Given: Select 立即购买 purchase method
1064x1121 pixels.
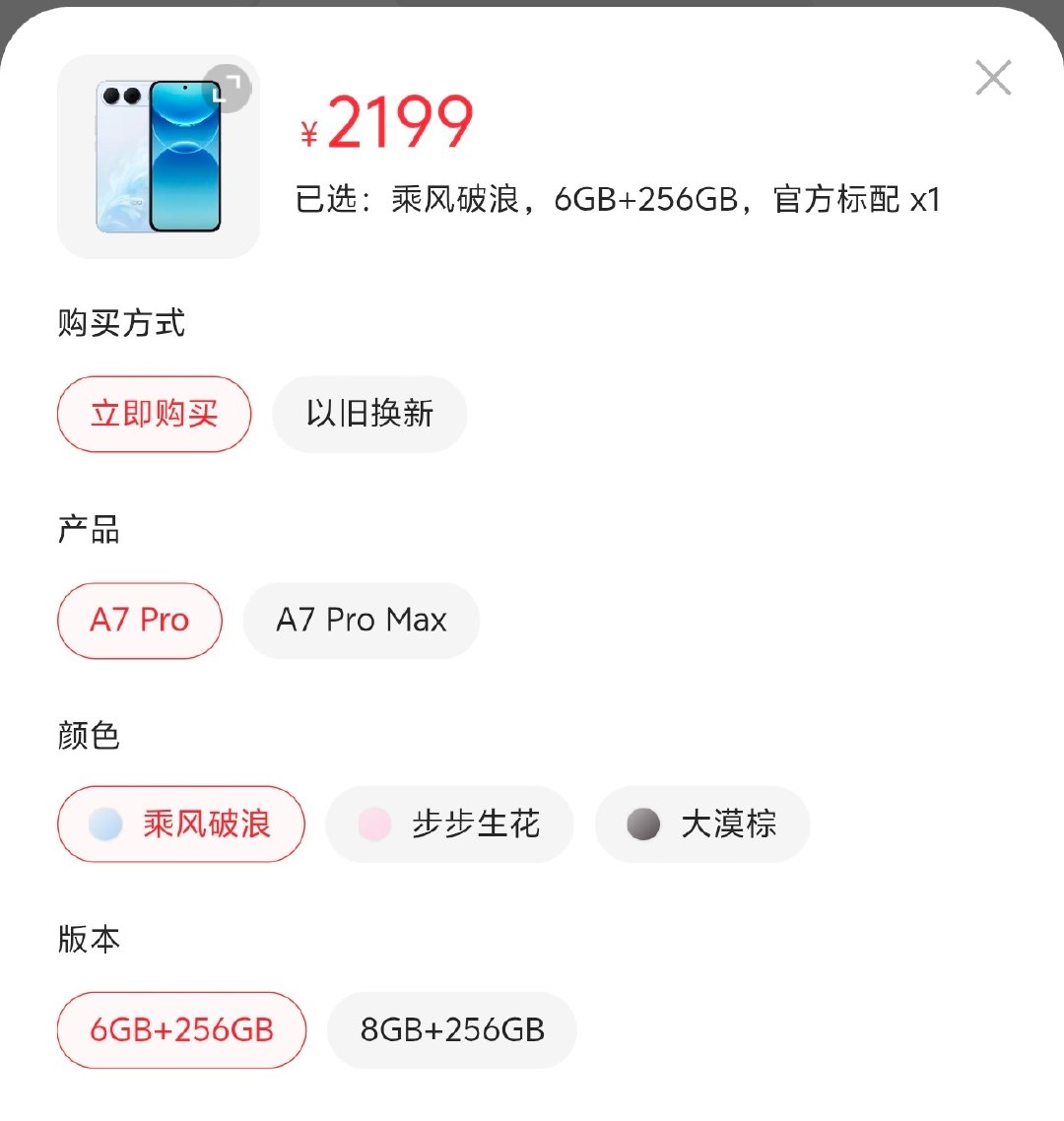Looking at the screenshot, I should (x=155, y=414).
